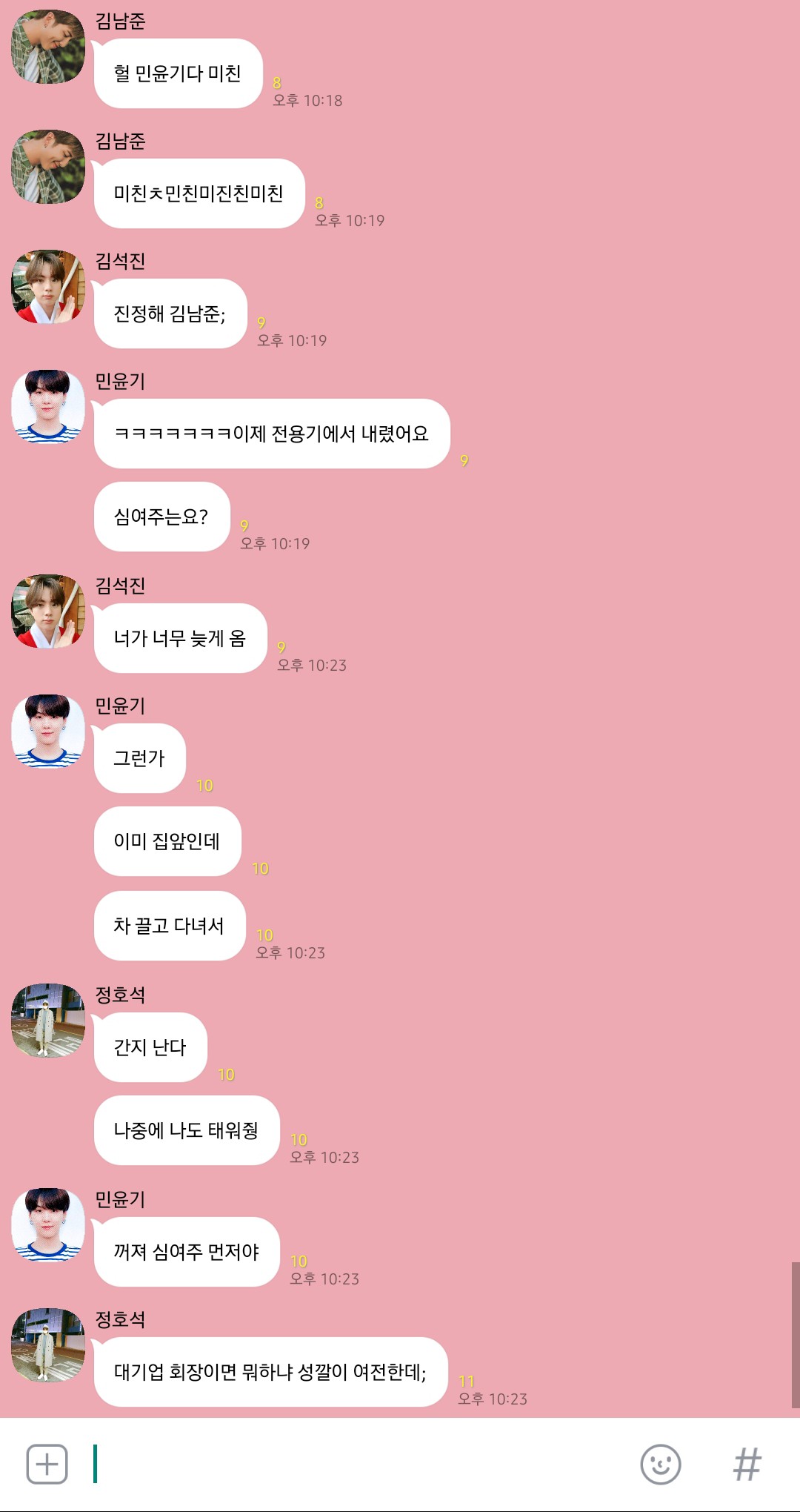The width and height of the screenshot is (800, 1512).
Task: Open 정호석's profile photo beside '간지 난다'
Action: (x=48, y=1020)
